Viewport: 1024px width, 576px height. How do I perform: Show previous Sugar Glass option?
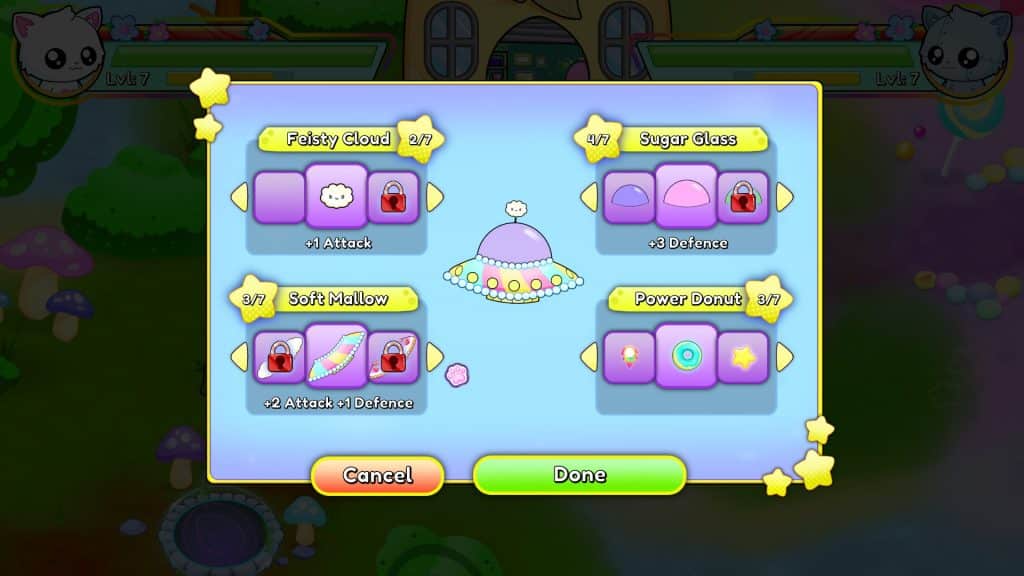(x=590, y=197)
